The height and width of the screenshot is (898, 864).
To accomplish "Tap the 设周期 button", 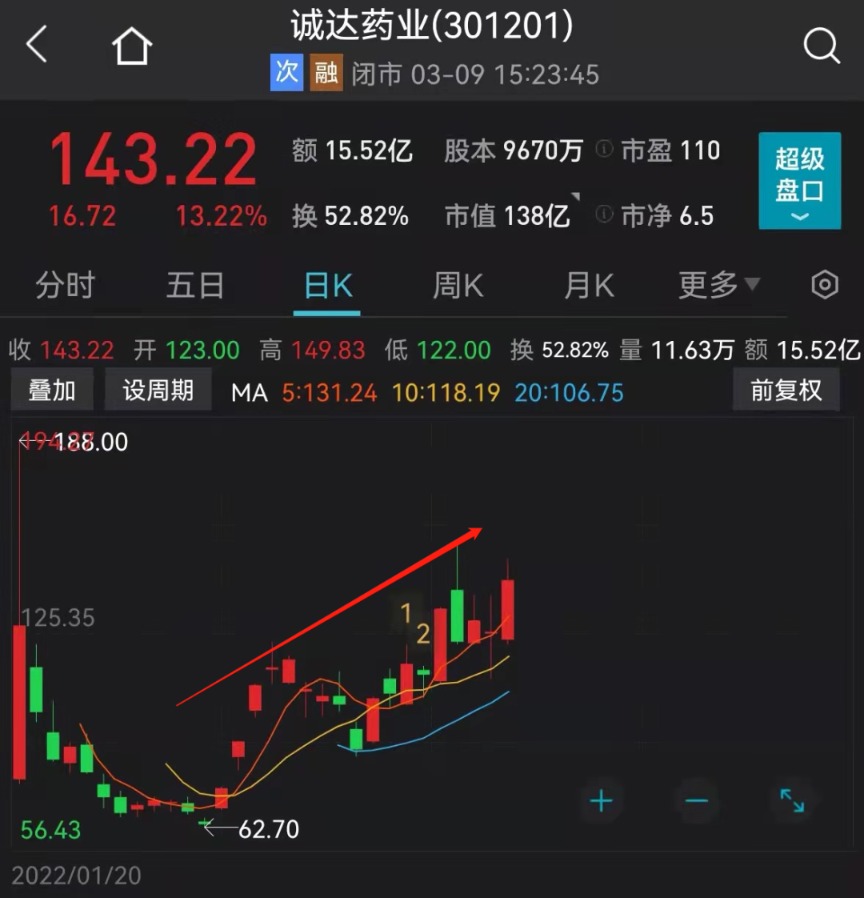I will (x=158, y=391).
